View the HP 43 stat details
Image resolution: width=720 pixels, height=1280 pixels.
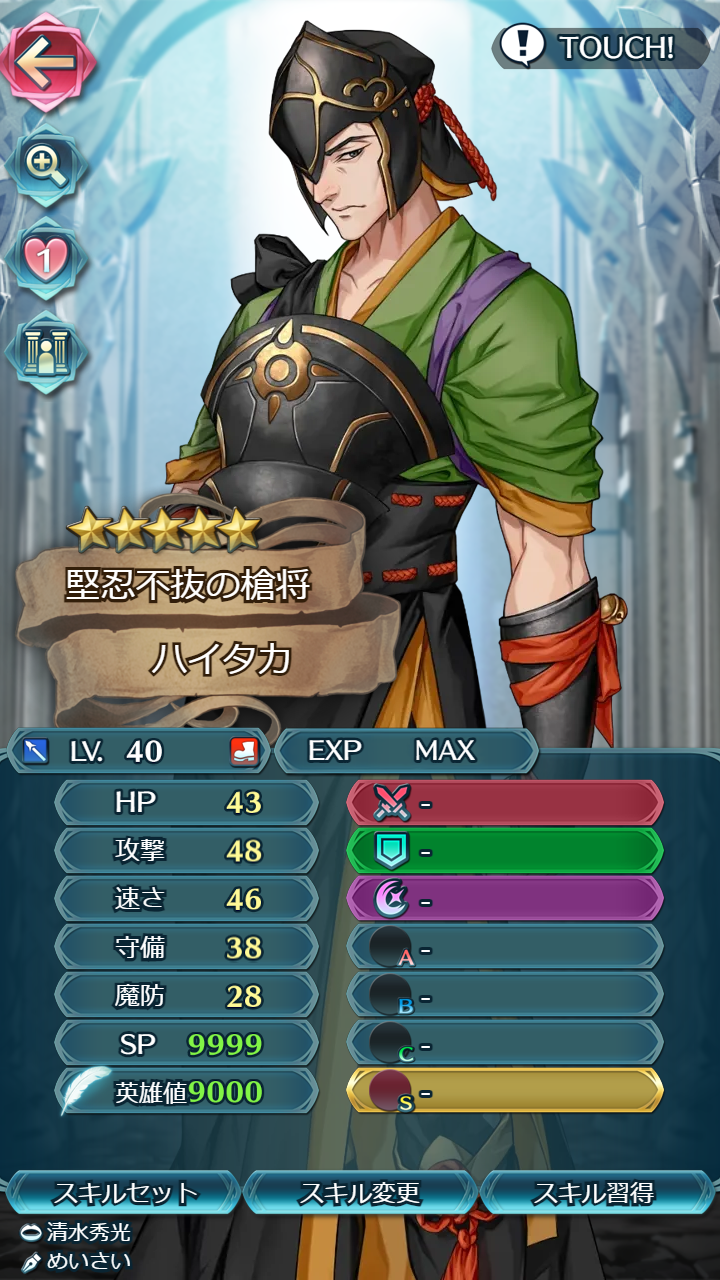[187, 803]
